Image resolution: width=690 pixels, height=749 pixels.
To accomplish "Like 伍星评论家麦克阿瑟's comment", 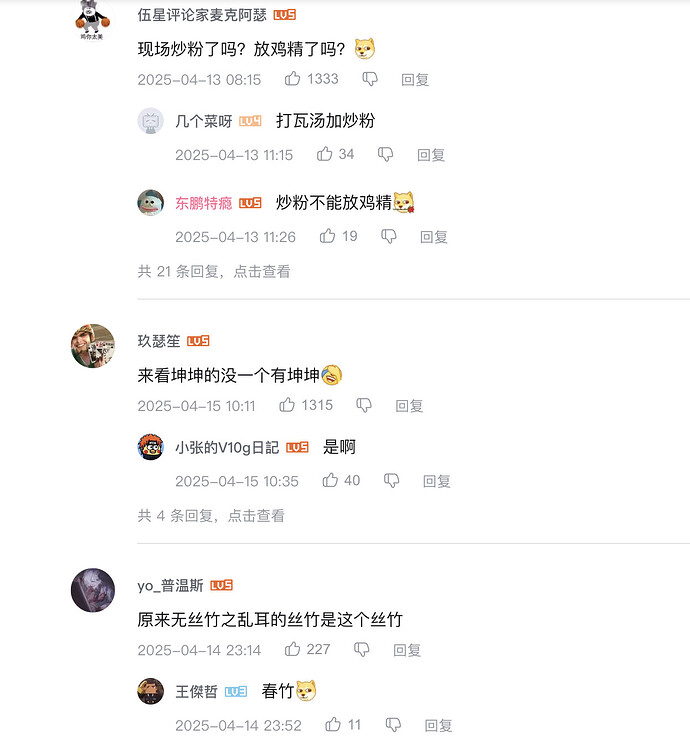I will coord(293,79).
